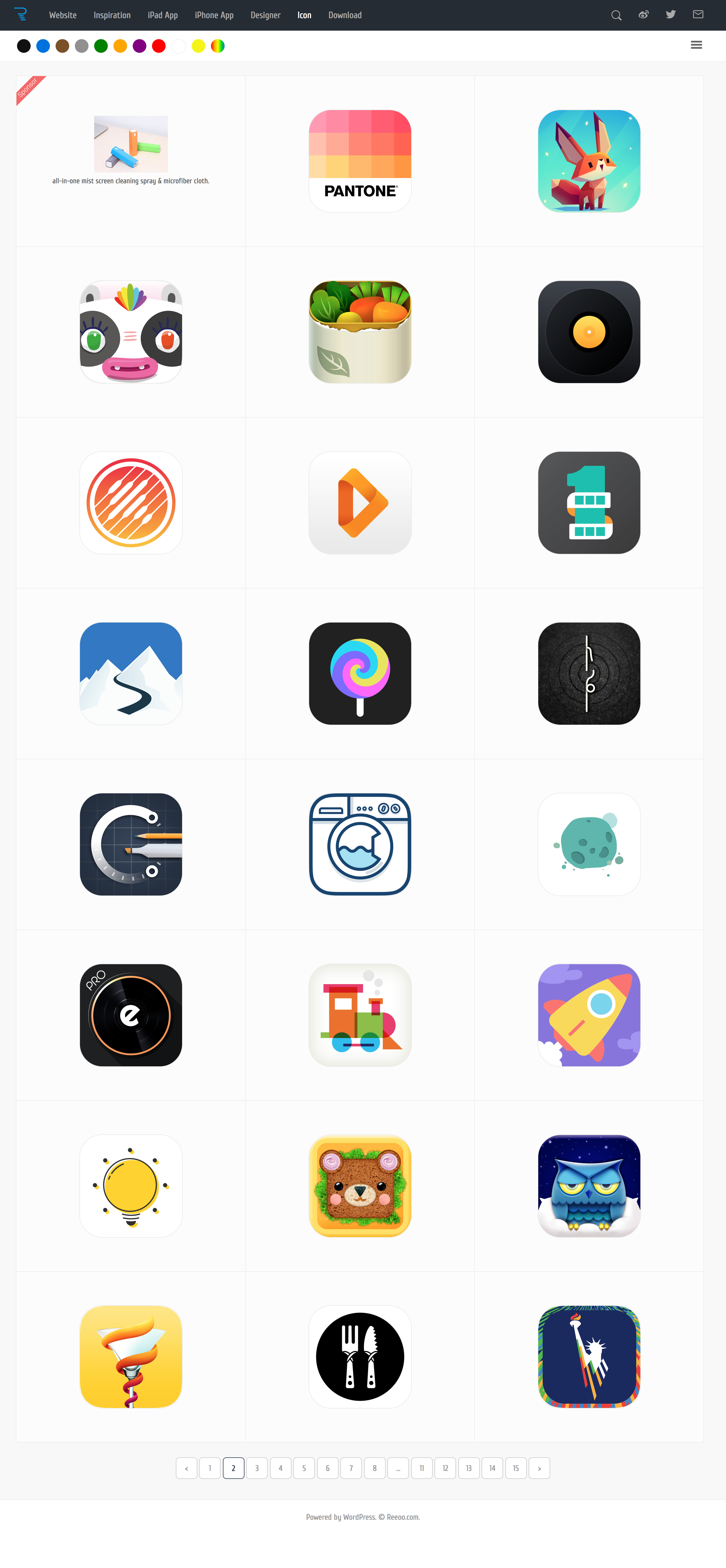Open the sleepy owl app icon
This screenshot has width=726, height=1568.
588,1186
